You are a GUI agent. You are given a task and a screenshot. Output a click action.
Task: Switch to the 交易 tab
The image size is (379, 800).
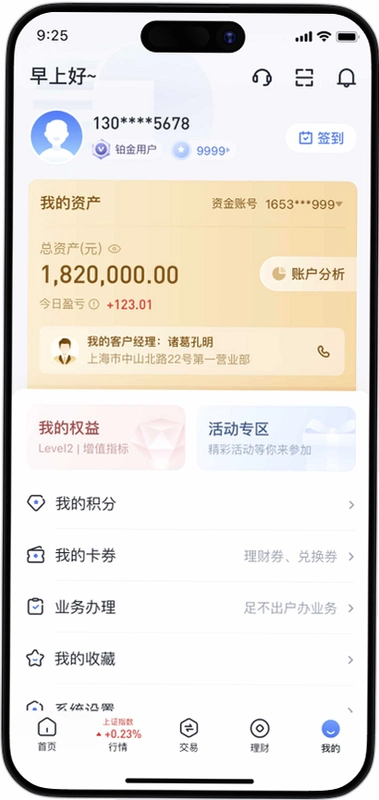click(189, 735)
